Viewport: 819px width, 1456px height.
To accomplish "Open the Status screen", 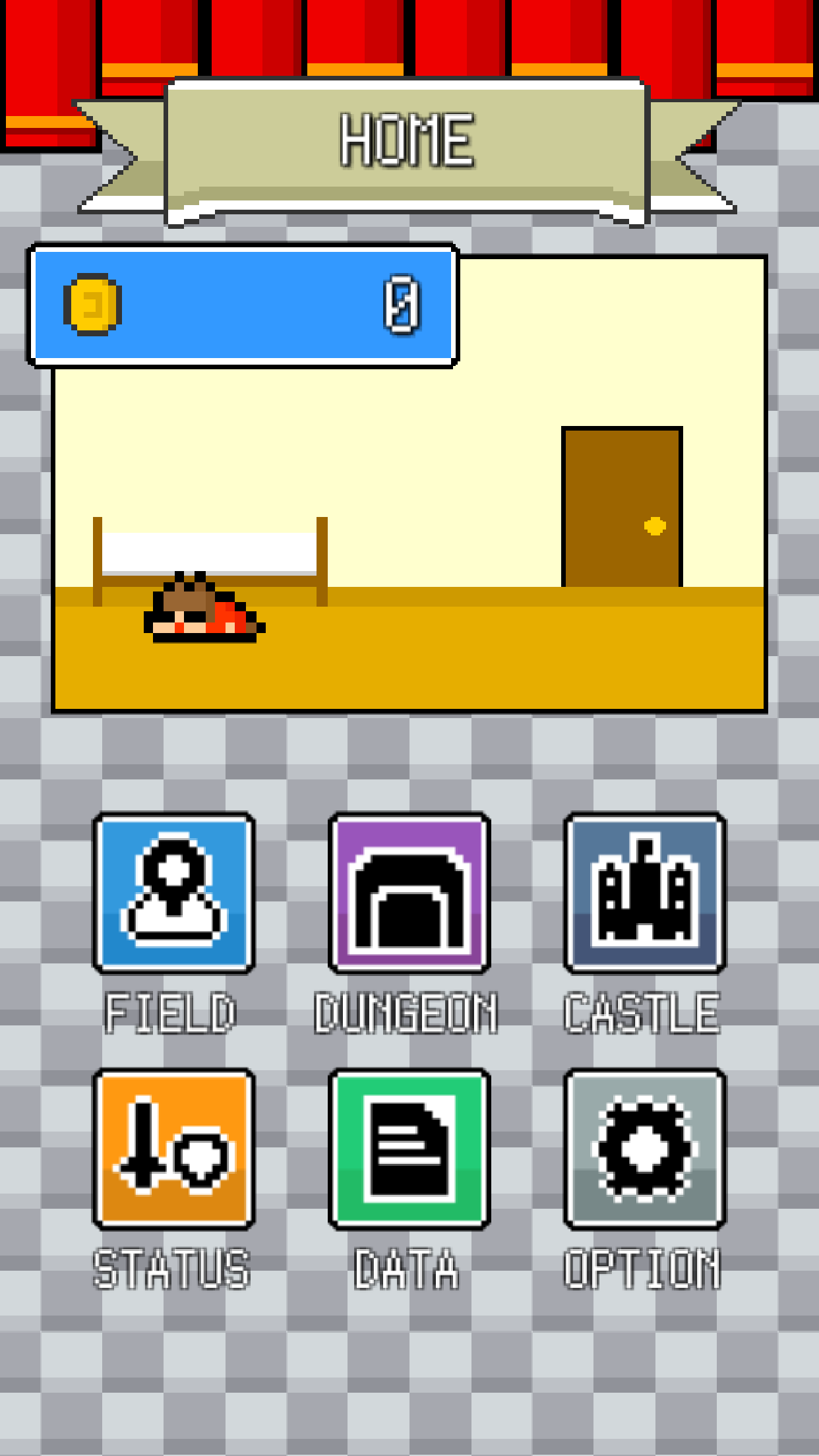I will (173, 1149).
